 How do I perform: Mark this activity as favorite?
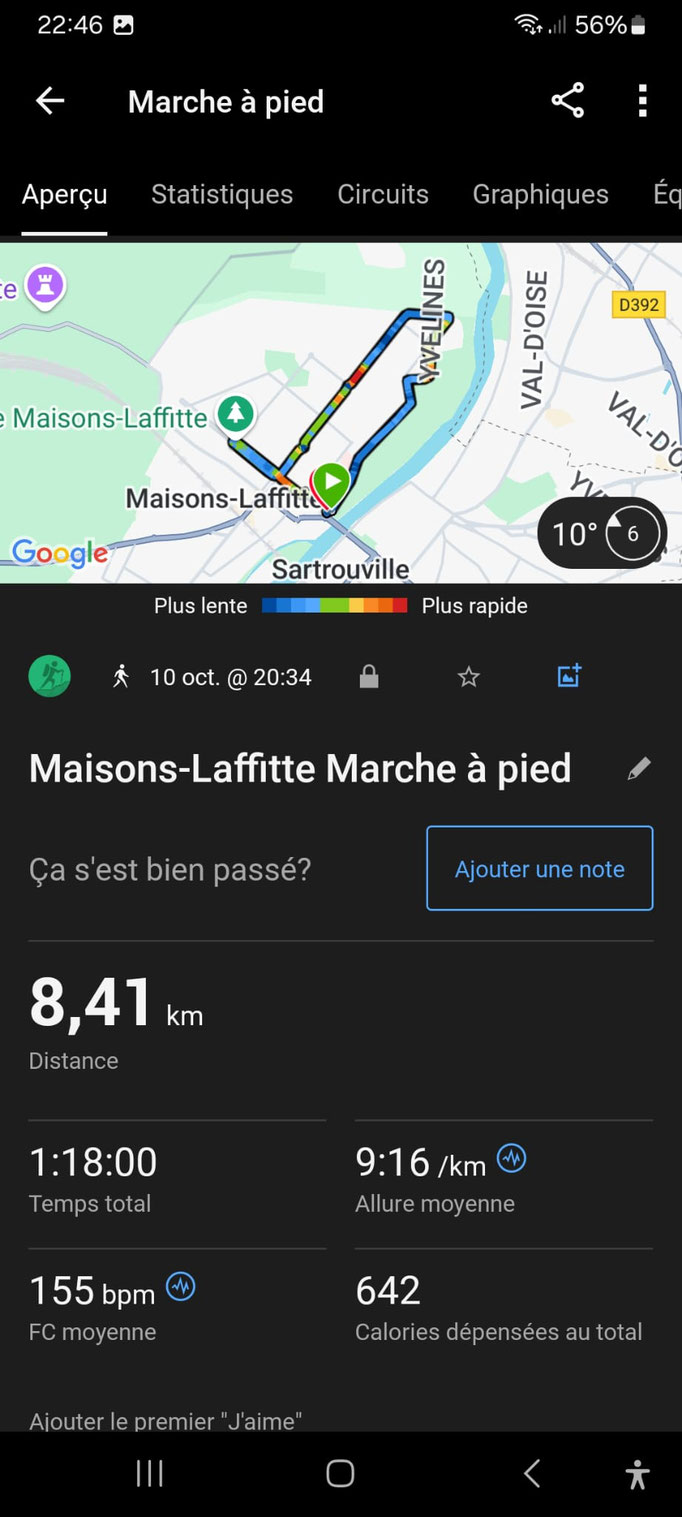pos(468,678)
